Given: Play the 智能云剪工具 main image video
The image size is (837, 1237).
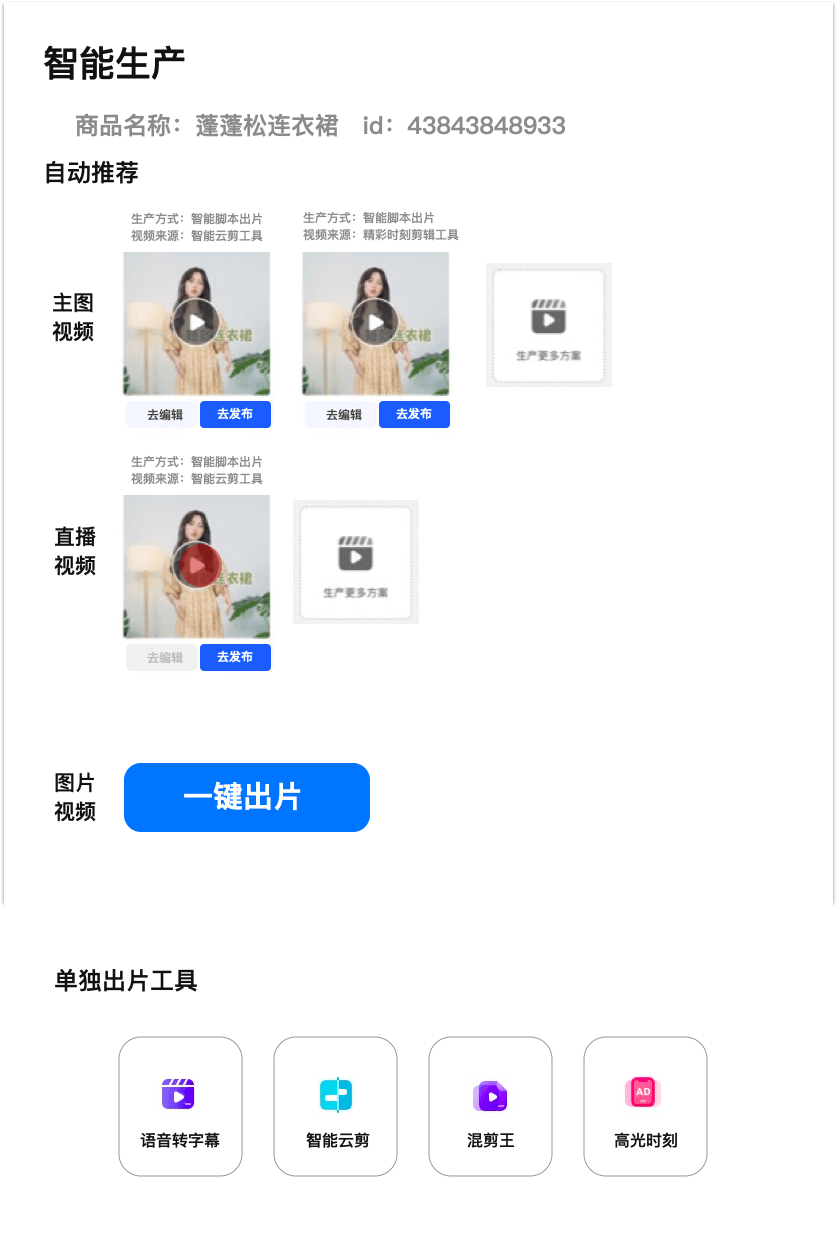Looking at the screenshot, I should click(x=196, y=322).
